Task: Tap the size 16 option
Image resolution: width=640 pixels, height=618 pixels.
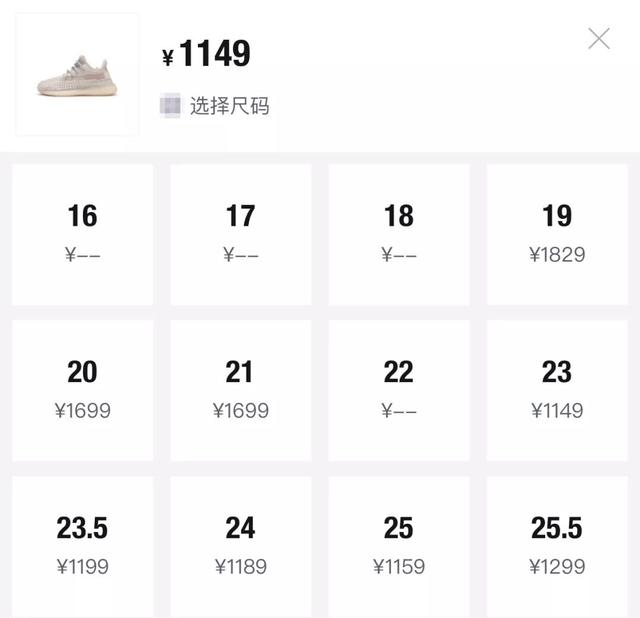Action: (x=82, y=234)
